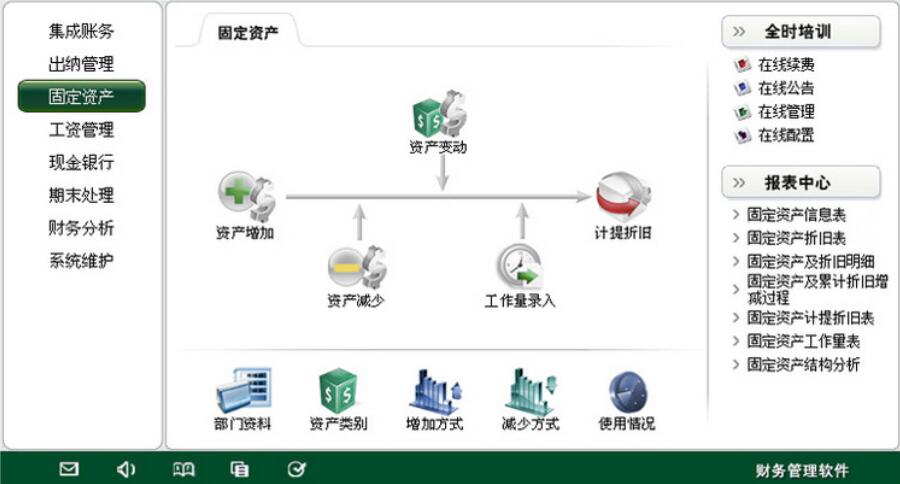Open 固定资产结构分析 report
The width and height of the screenshot is (900, 484).
click(803, 365)
